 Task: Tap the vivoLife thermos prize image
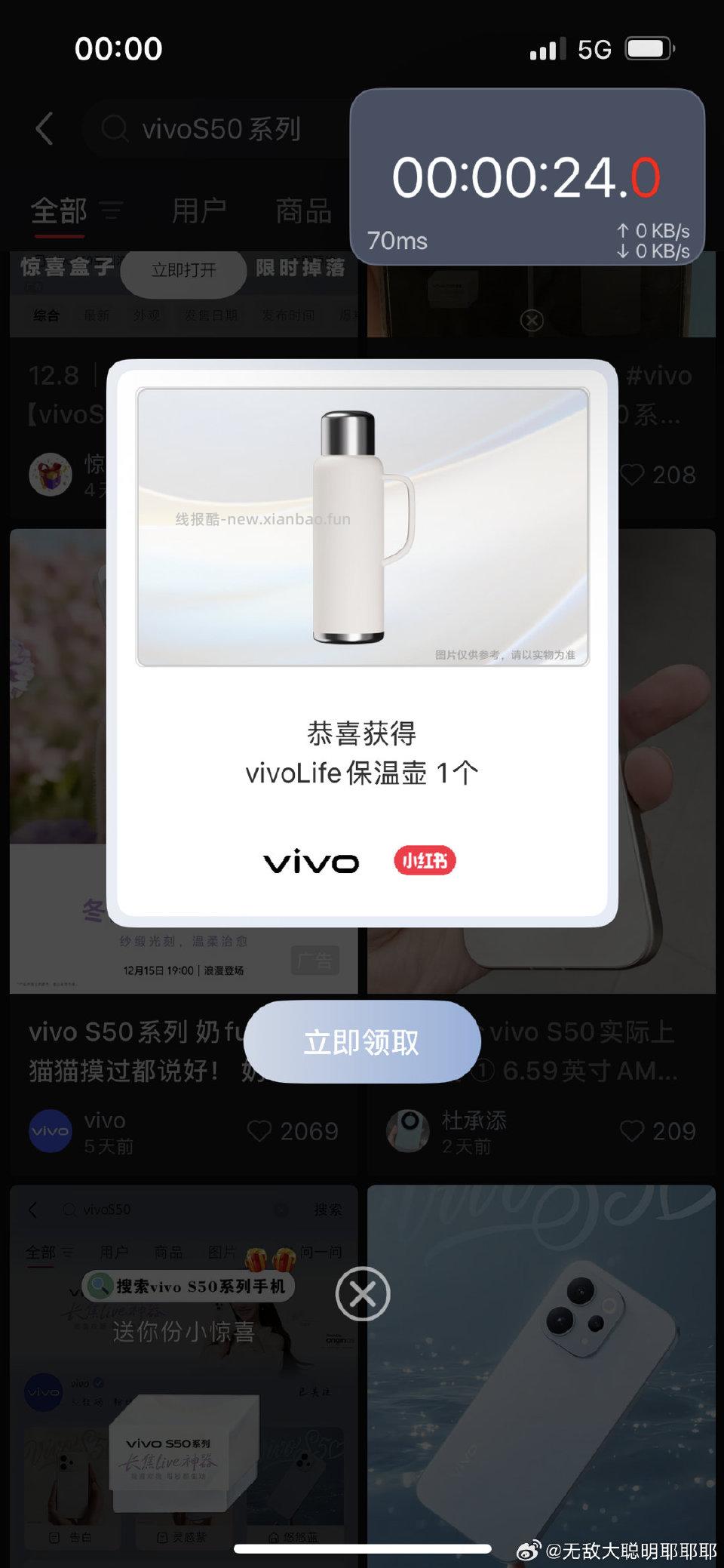(360, 524)
